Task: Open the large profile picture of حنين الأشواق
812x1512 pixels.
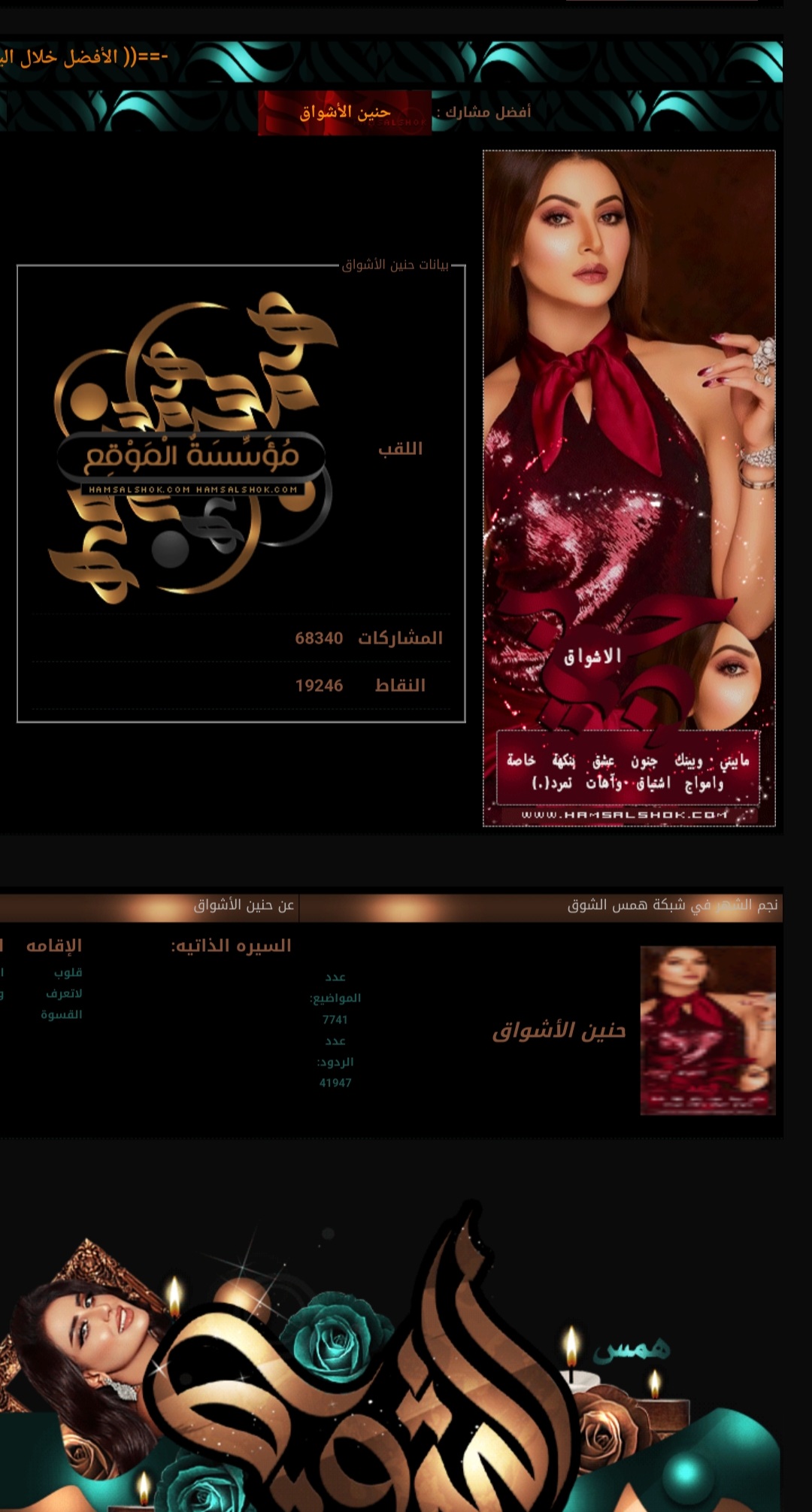Action: [x=629, y=488]
